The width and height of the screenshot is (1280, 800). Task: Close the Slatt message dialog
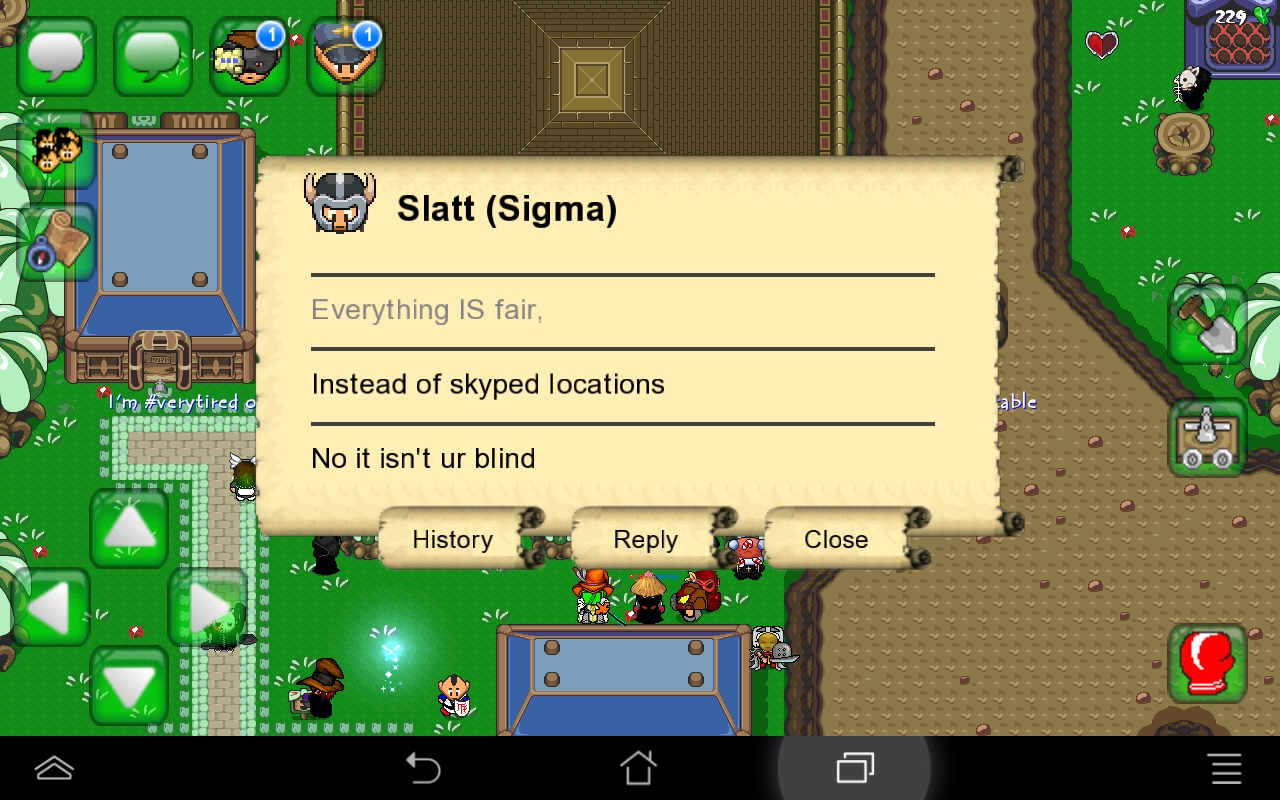pos(836,540)
